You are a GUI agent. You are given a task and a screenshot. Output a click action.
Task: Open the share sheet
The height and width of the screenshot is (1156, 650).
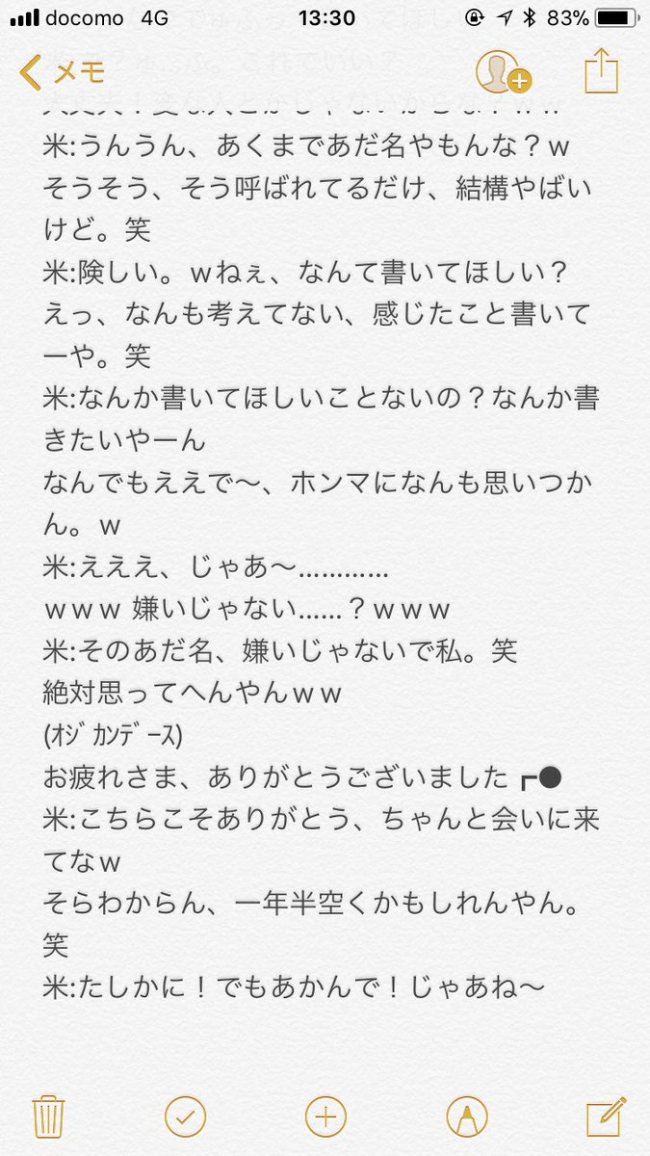coord(601,72)
